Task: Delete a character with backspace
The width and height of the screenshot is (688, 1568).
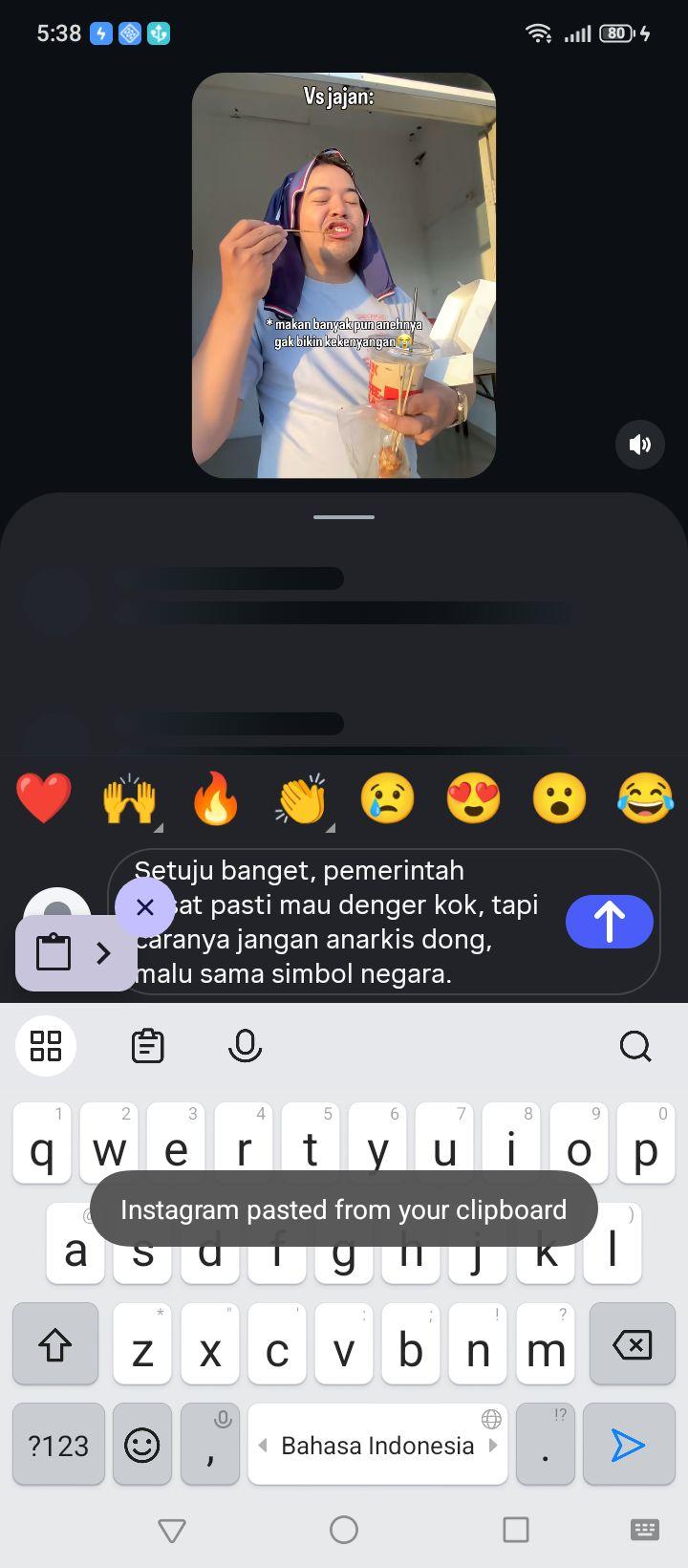Action: (632, 1344)
